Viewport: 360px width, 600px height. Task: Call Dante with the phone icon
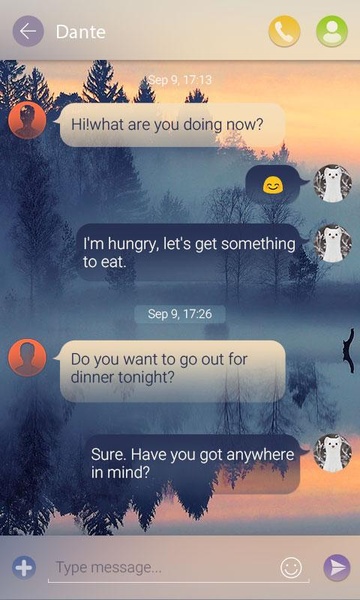284,31
